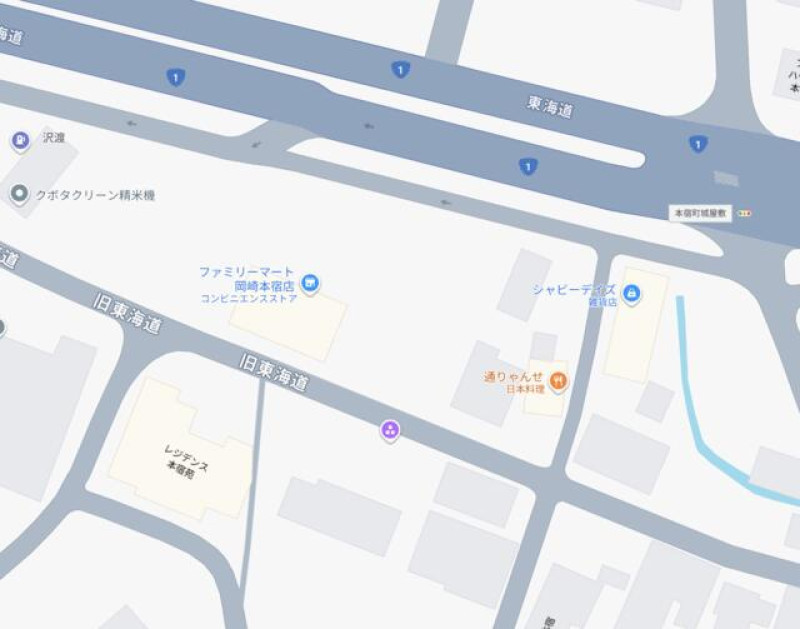Viewport: 800px width, 629px height.
Task: Select the クボタクリーン精米機 place pin
Action: [x=20, y=194]
